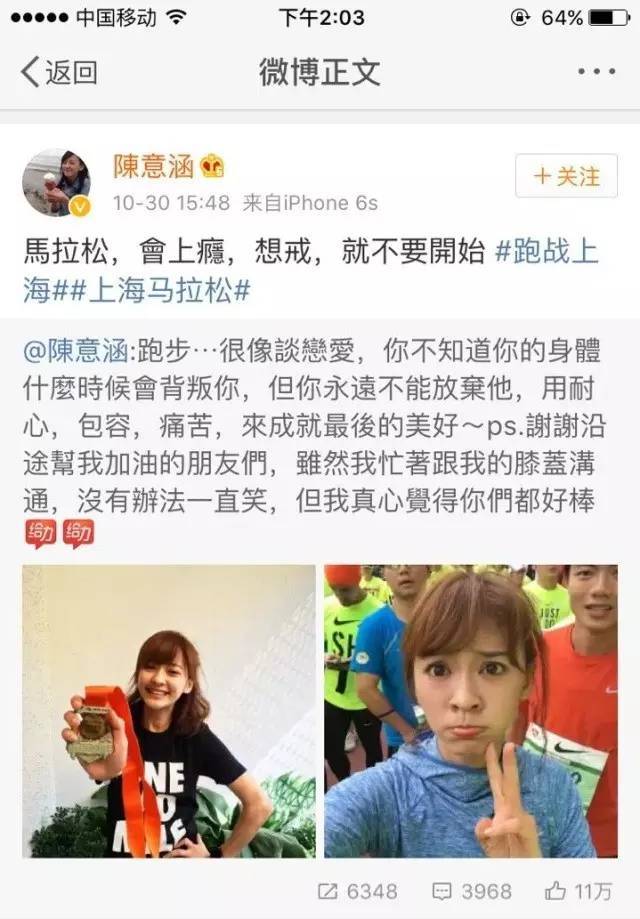The width and height of the screenshot is (640, 919).
Task: Repost this post (6348)
Action: [357, 891]
